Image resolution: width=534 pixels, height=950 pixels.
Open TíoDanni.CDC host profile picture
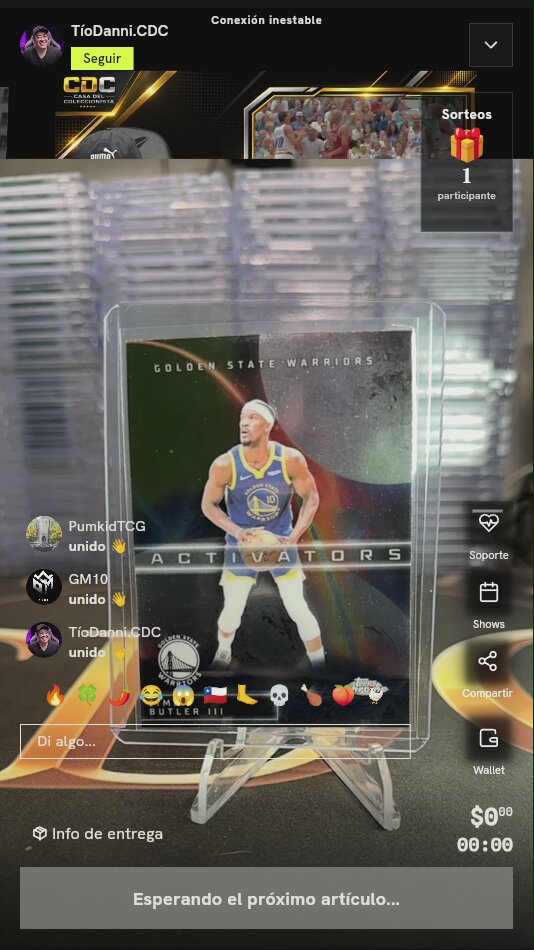click(x=41, y=45)
